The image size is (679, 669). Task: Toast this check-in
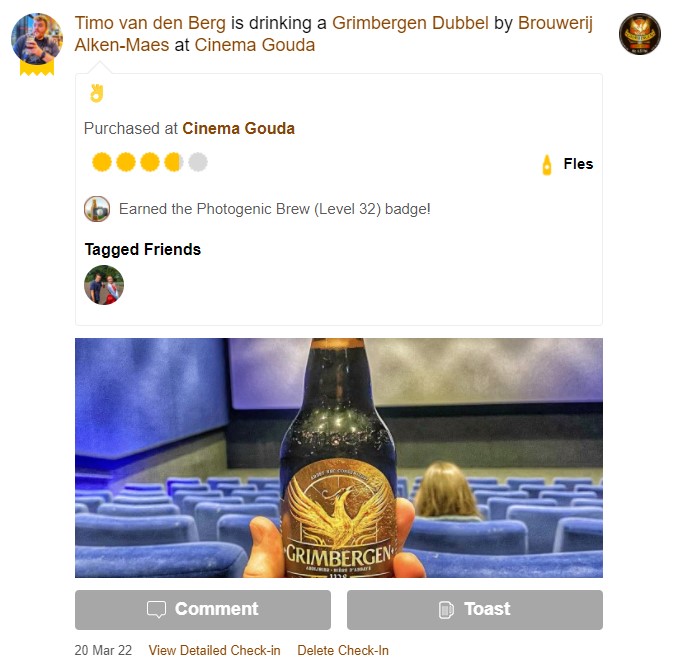[474, 609]
